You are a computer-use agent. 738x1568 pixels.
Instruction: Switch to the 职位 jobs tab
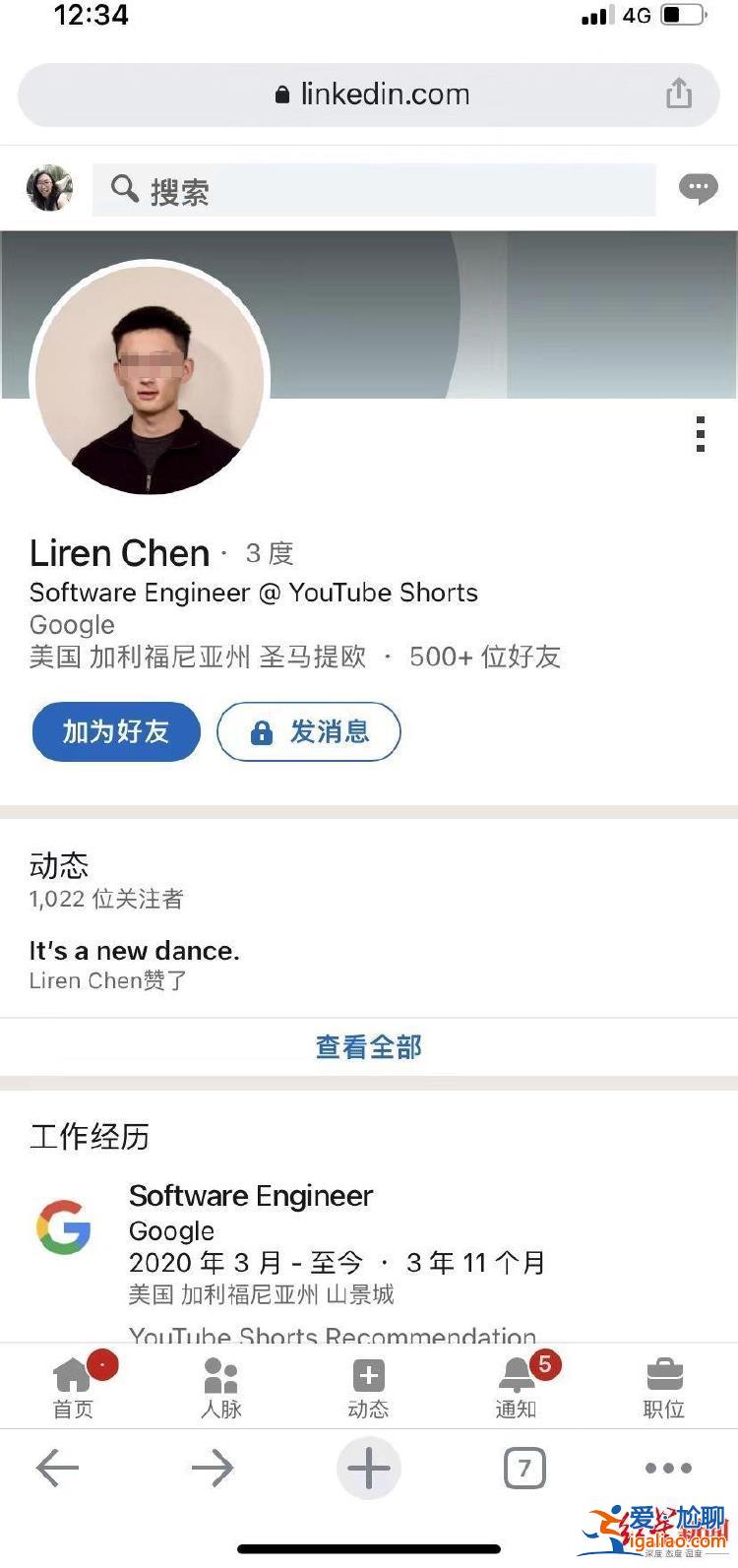(x=664, y=1386)
